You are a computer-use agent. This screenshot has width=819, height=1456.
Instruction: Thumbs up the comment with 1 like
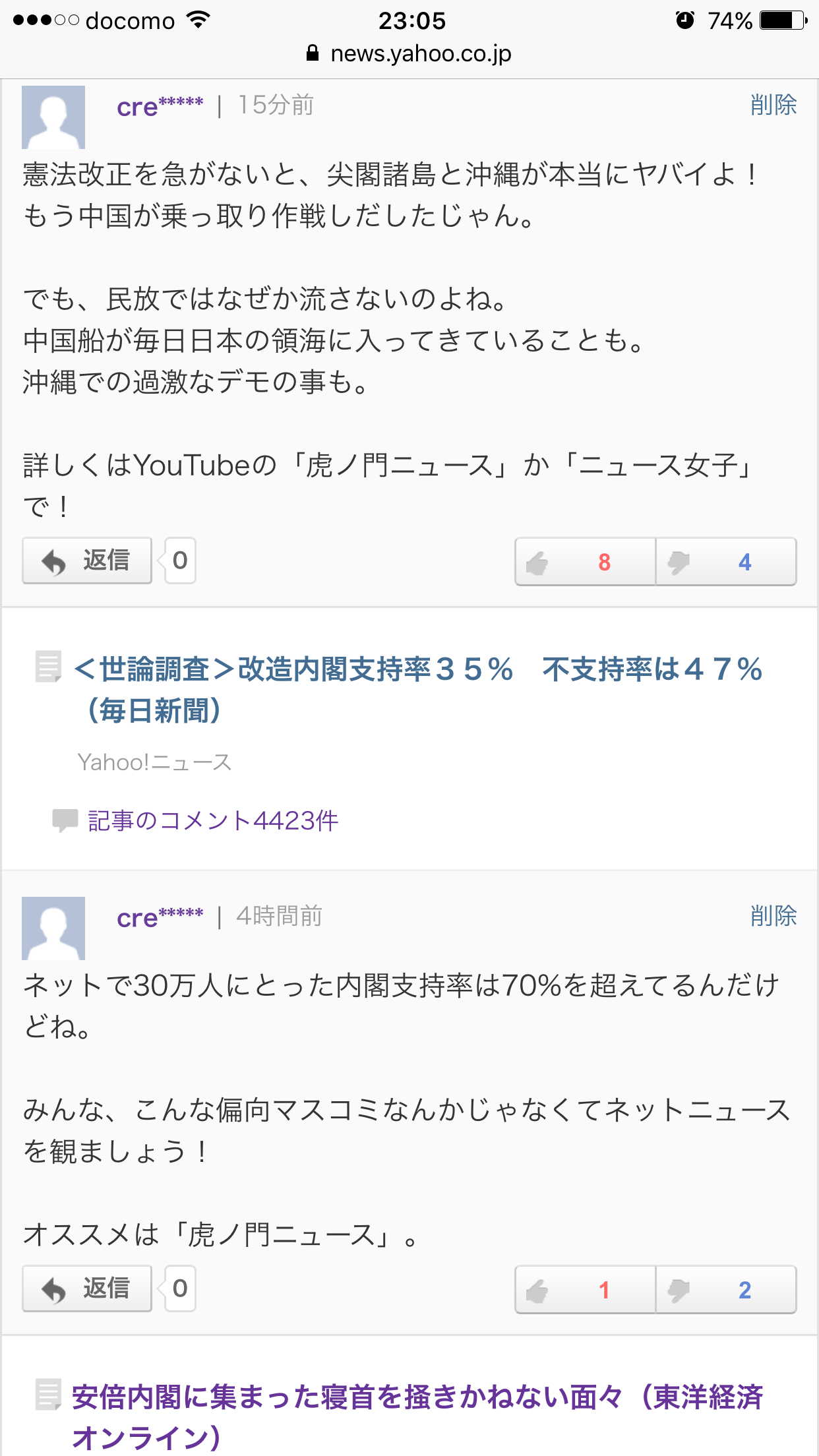(585, 1290)
